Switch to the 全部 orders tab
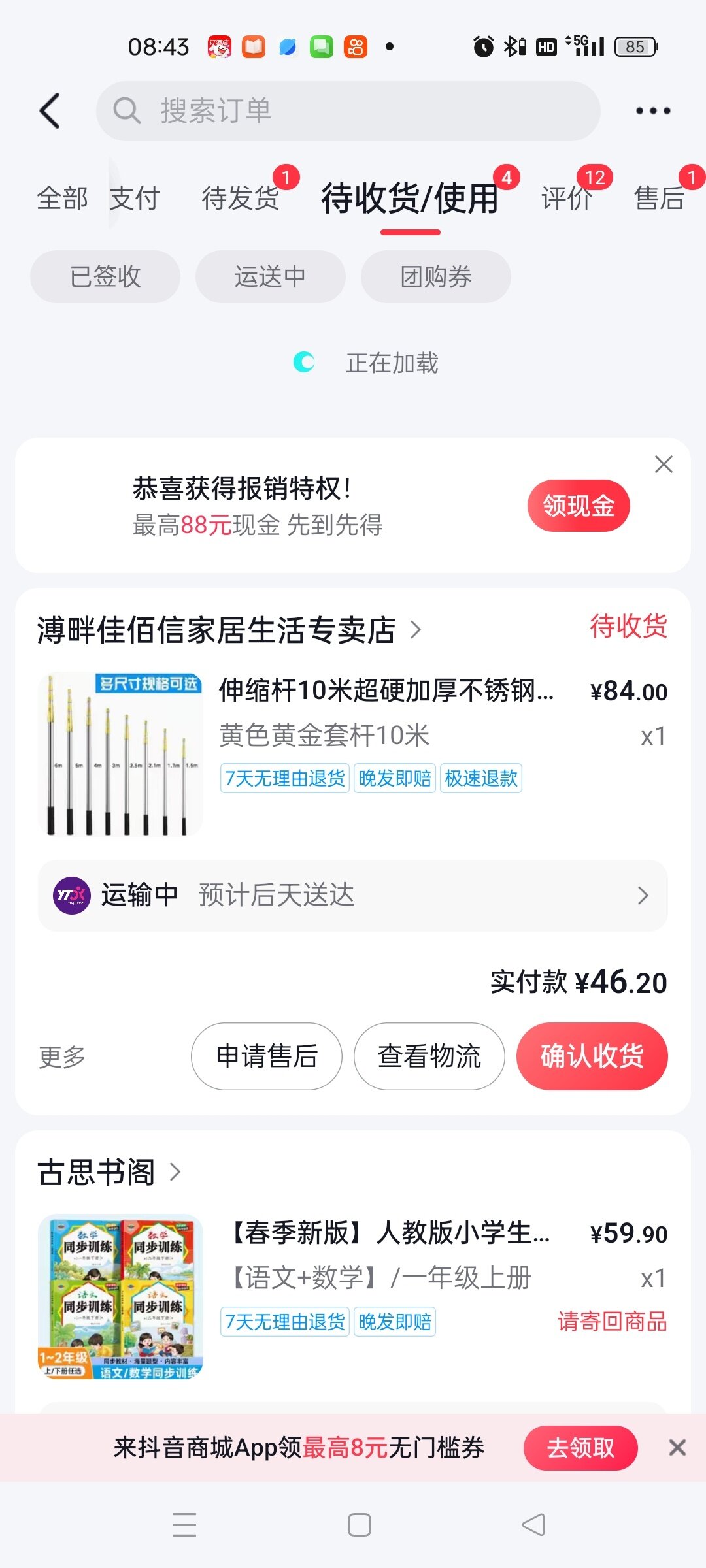 point(62,198)
